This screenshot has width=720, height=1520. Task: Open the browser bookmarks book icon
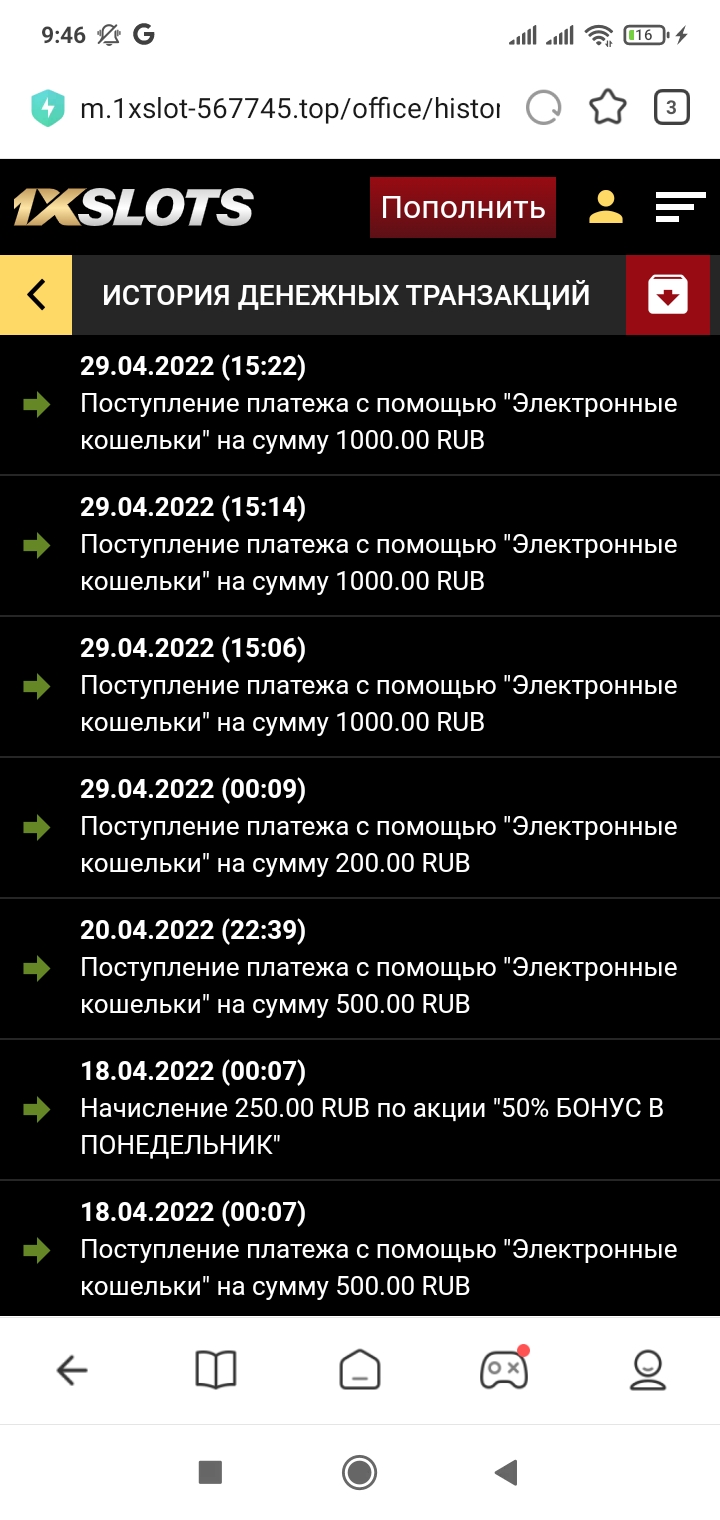215,1370
